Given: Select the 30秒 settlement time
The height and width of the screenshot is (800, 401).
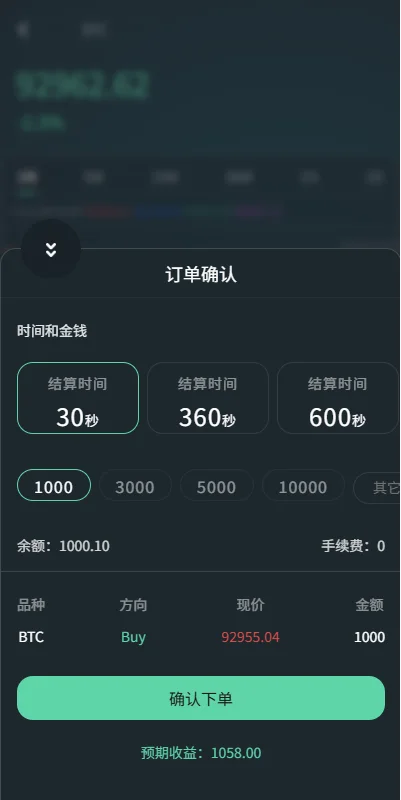Looking at the screenshot, I should pyautogui.click(x=78, y=398).
